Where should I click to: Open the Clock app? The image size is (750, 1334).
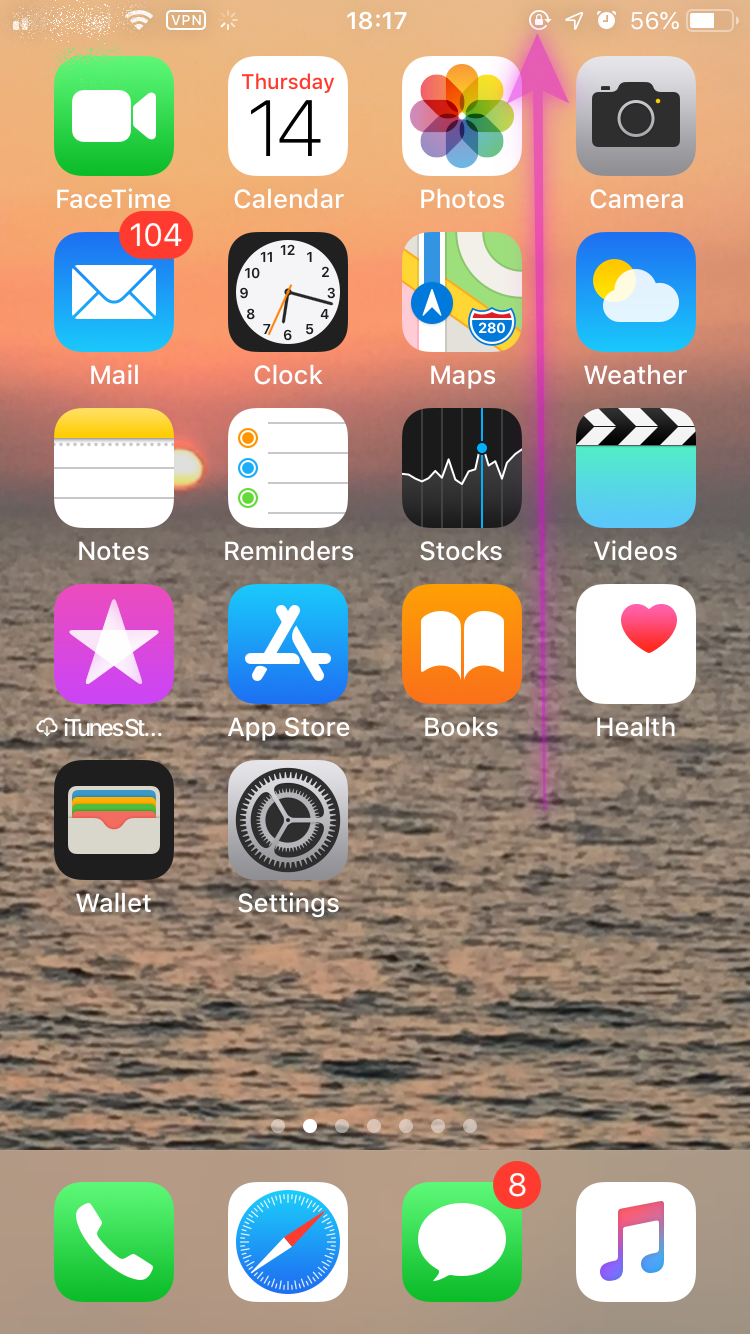[288, 292]
